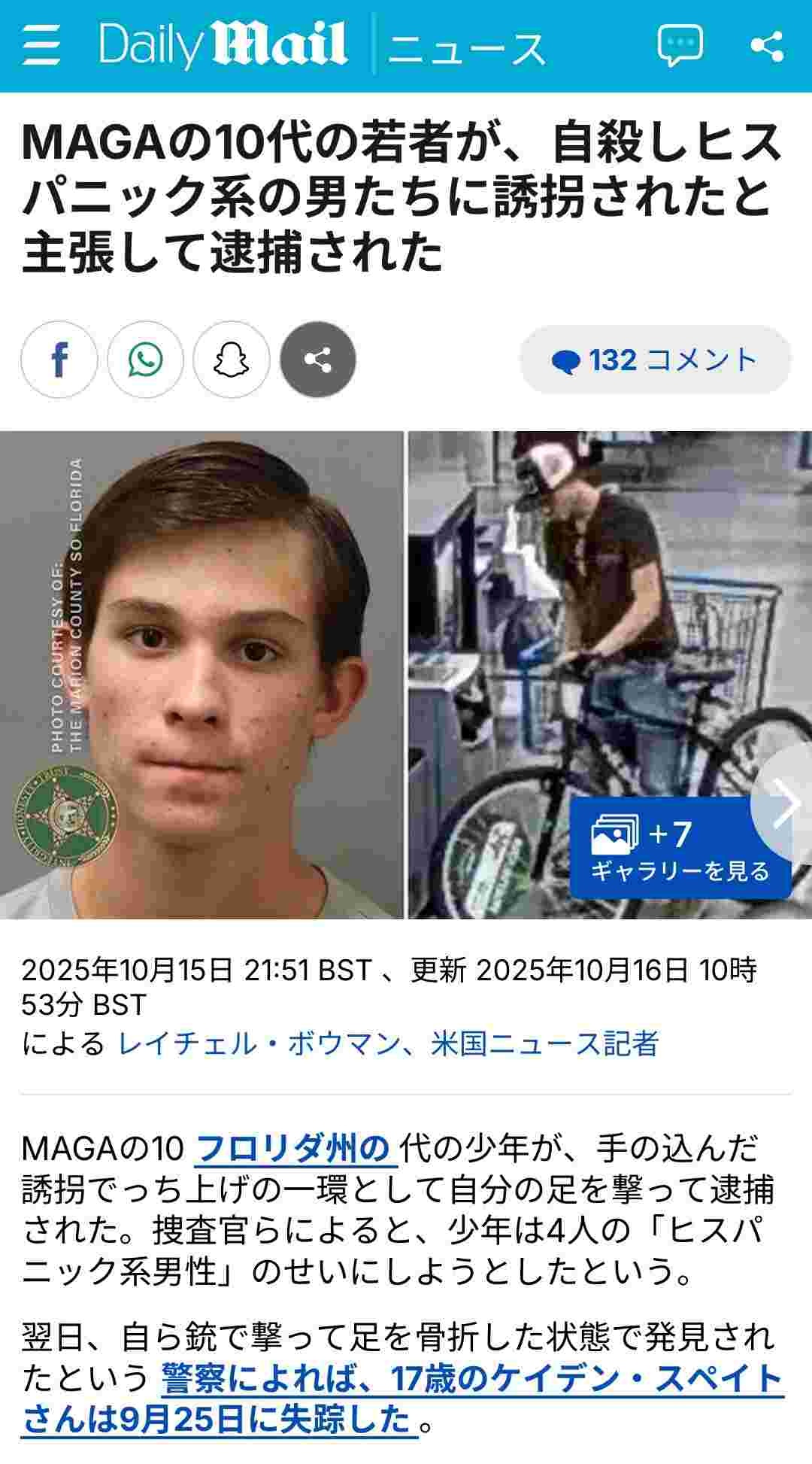Tap the Daily Mail logo

click(223, 45)
